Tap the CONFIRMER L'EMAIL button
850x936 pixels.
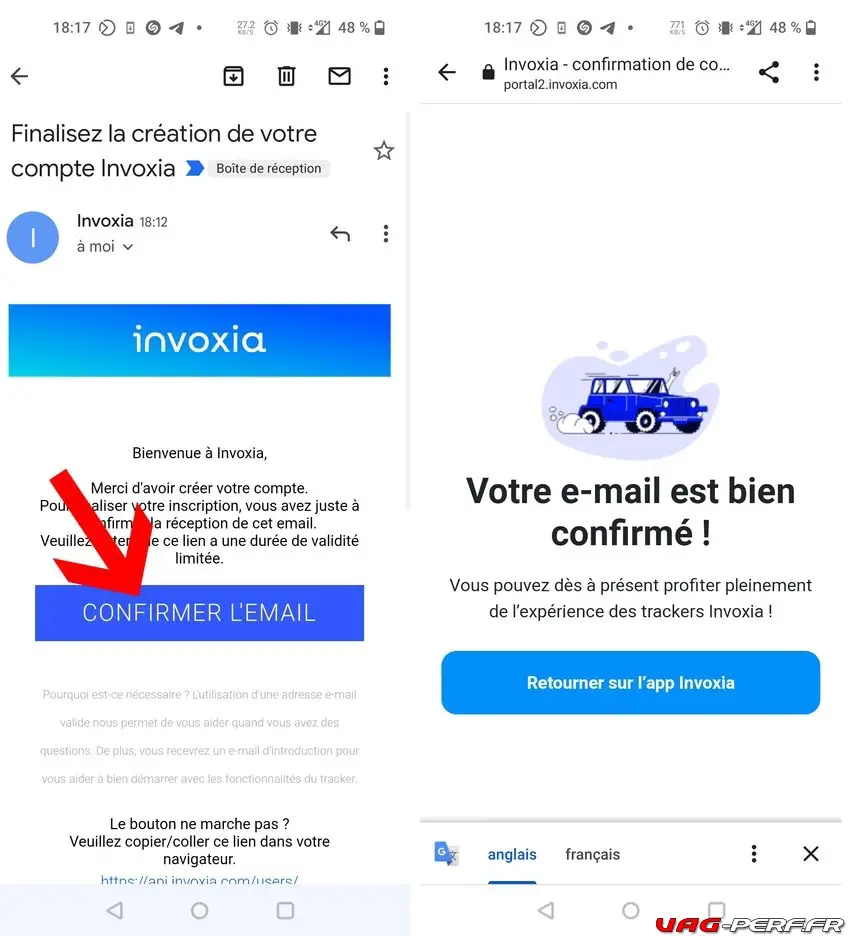199,613
